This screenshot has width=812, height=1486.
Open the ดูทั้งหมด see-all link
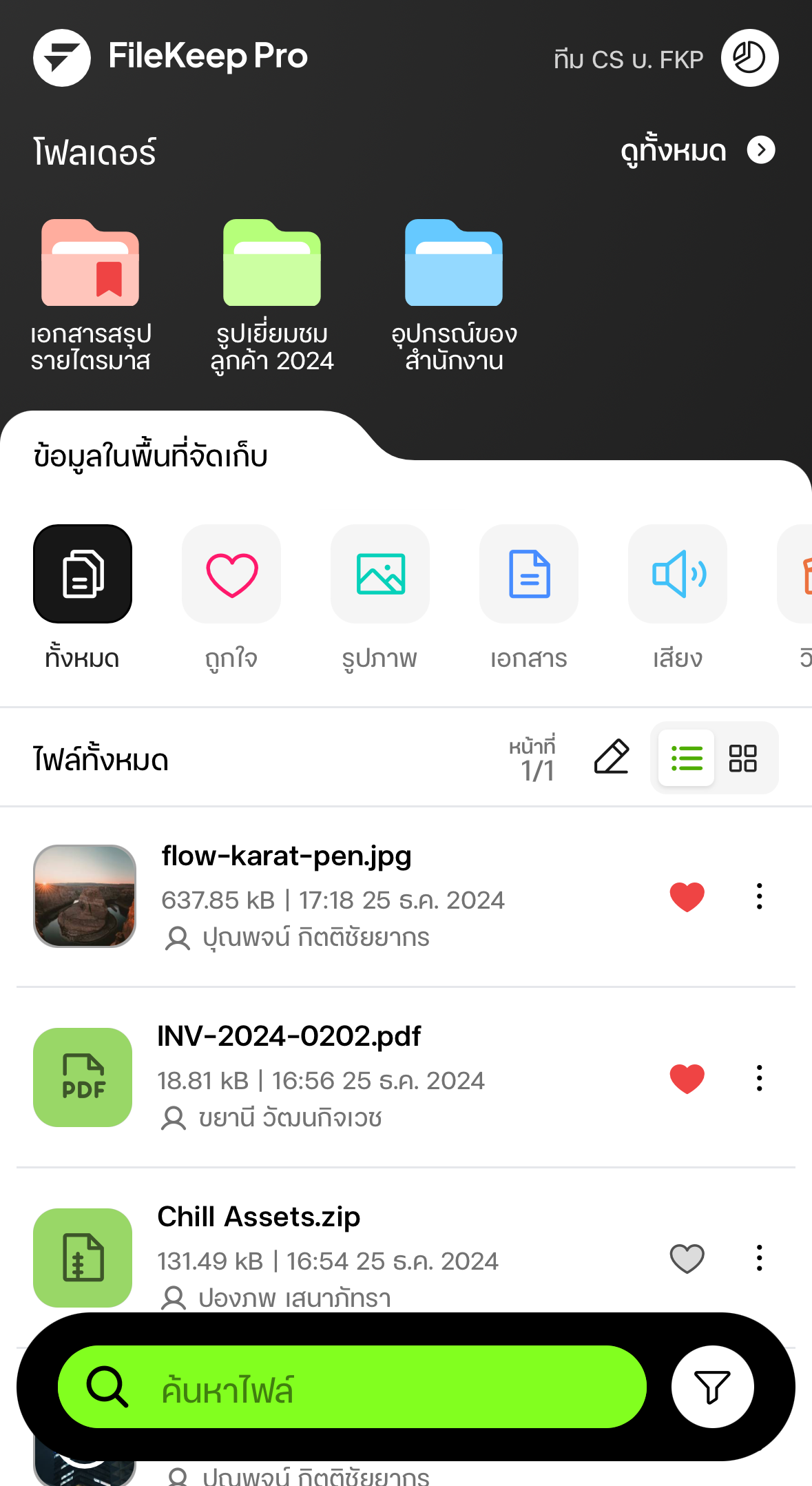[x=673, y=149]
